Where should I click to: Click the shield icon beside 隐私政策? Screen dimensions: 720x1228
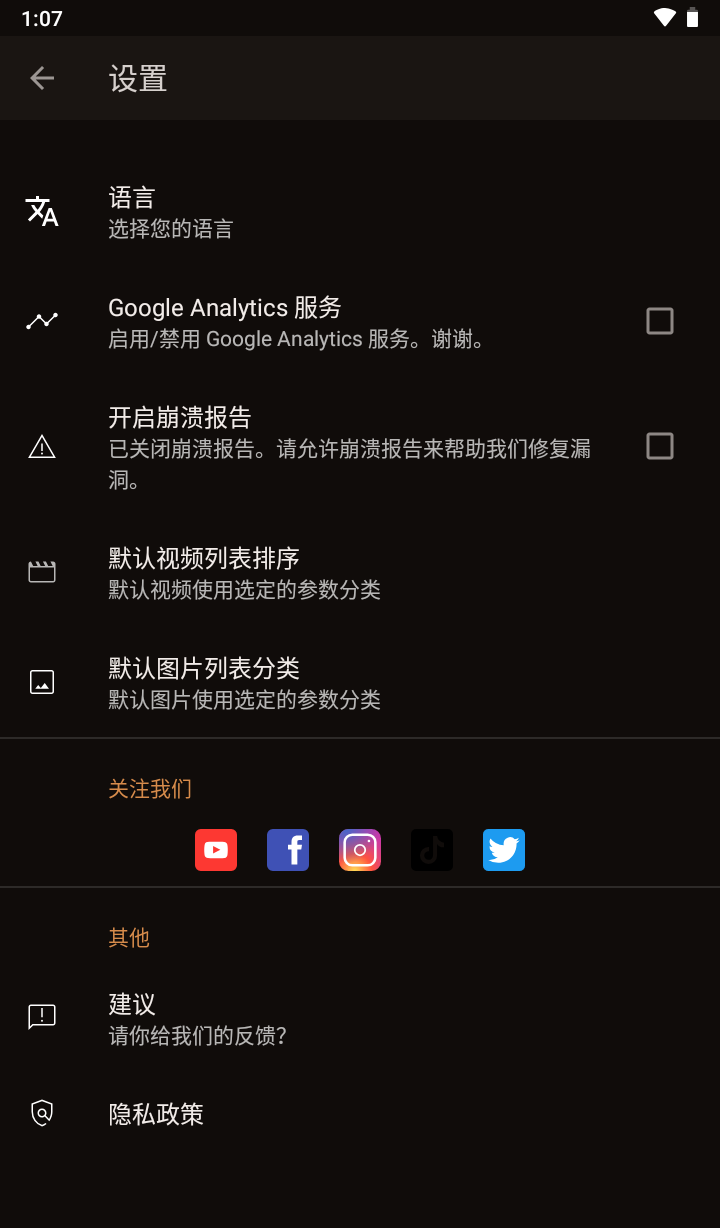(x=41, y=1113)
